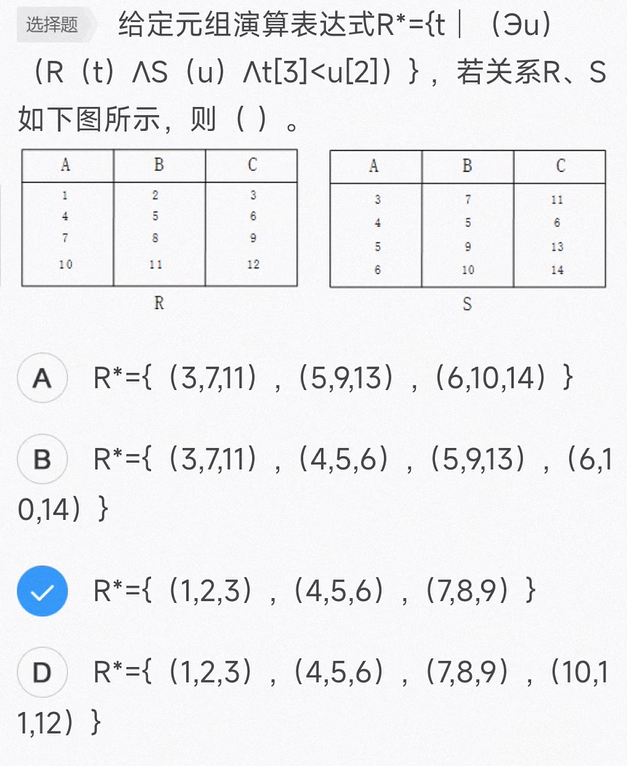This screenshot has height=766, width=627.
Task: Pick option D, which includes tuple (10,11,12)
Action: [x=42, y=674]
